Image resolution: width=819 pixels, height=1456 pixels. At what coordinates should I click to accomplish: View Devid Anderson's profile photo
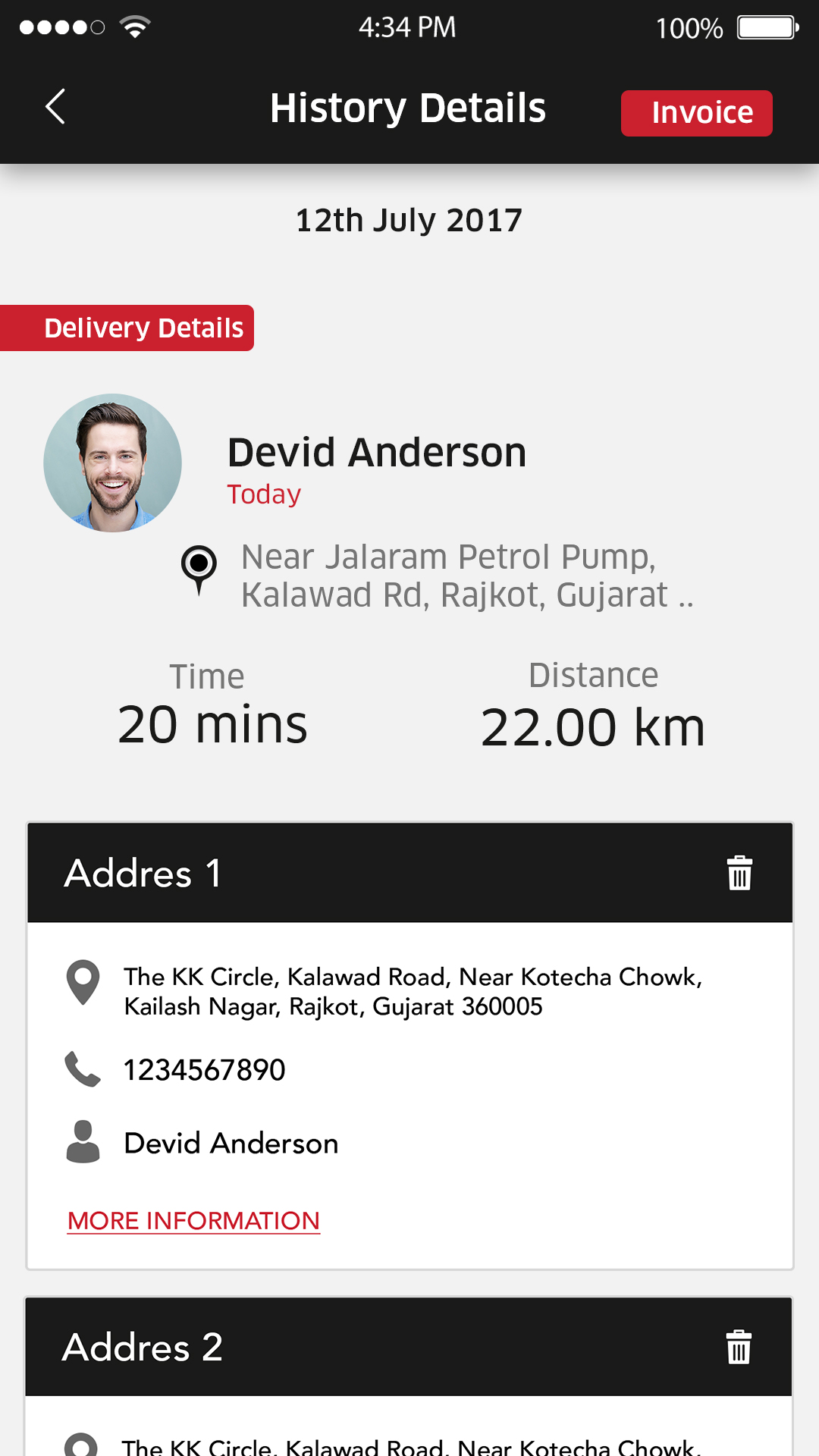113,463
